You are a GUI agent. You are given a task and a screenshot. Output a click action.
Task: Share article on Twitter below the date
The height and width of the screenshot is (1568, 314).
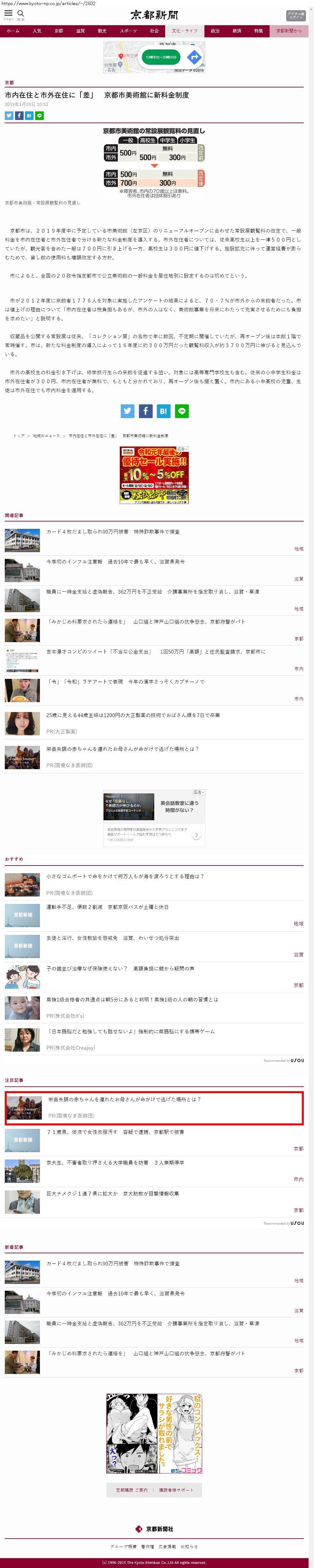pyautogui.click(x=9, y=116)
